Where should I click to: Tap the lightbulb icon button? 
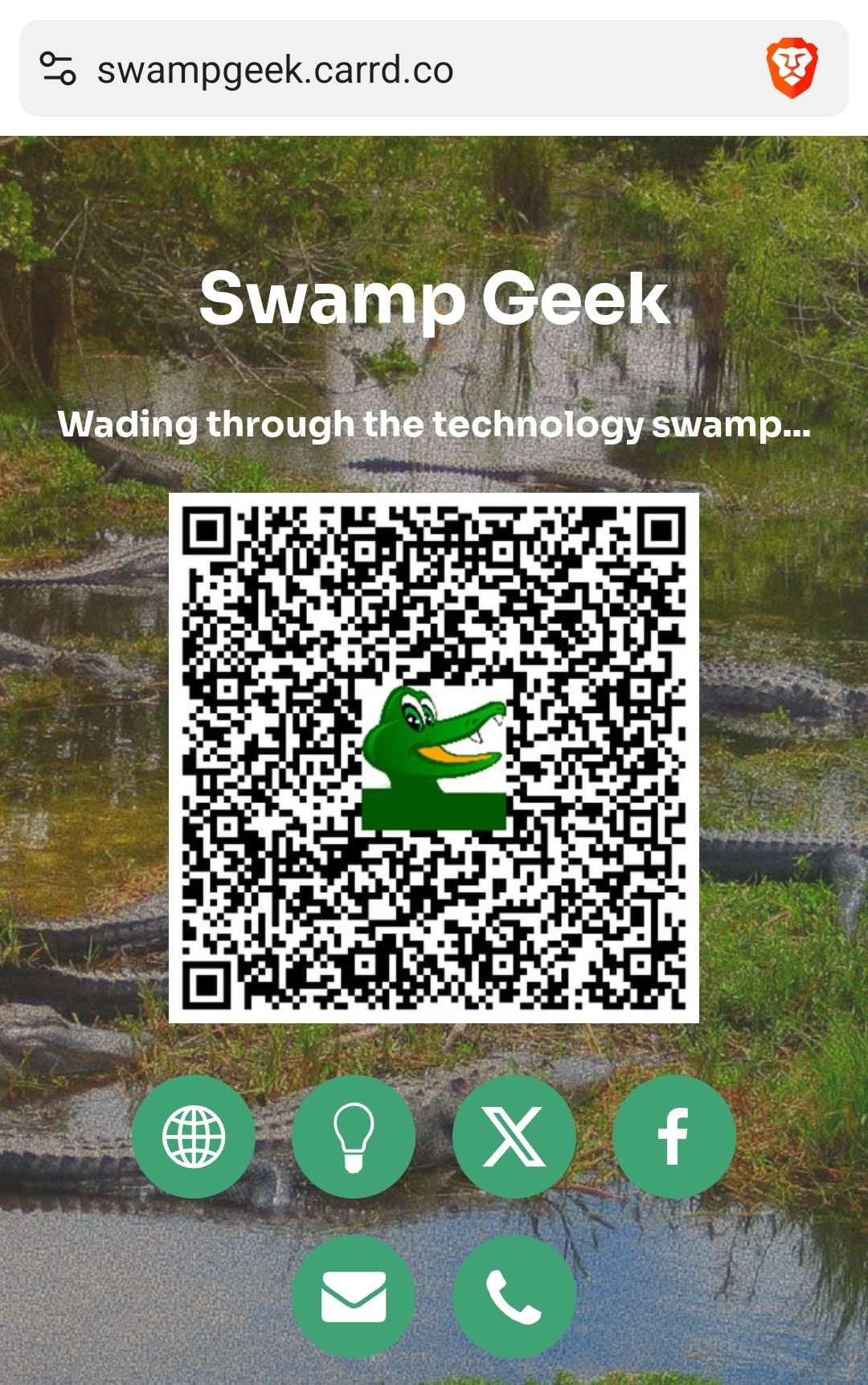tap(354, 1136)
